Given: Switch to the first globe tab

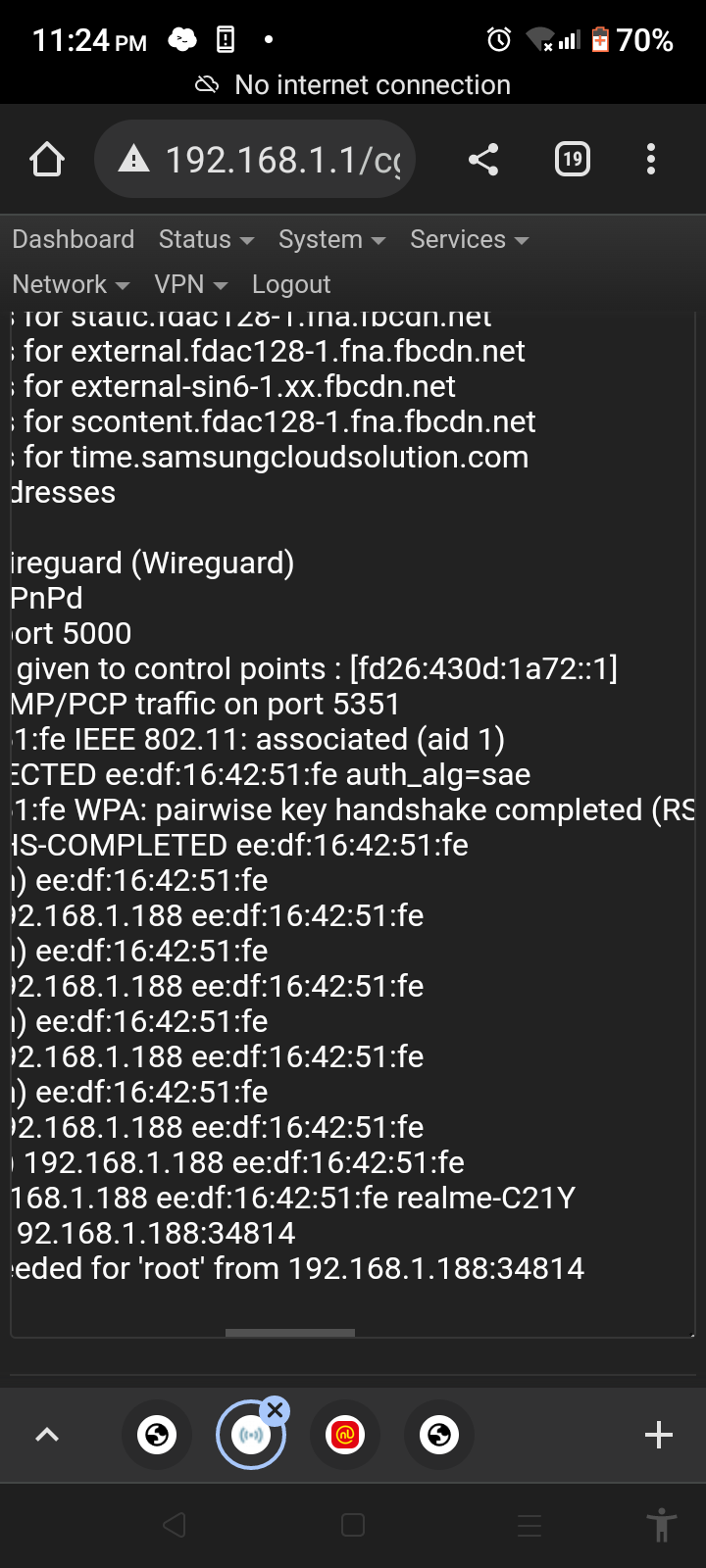Looking at the screenshot, I should [157, 1436].
